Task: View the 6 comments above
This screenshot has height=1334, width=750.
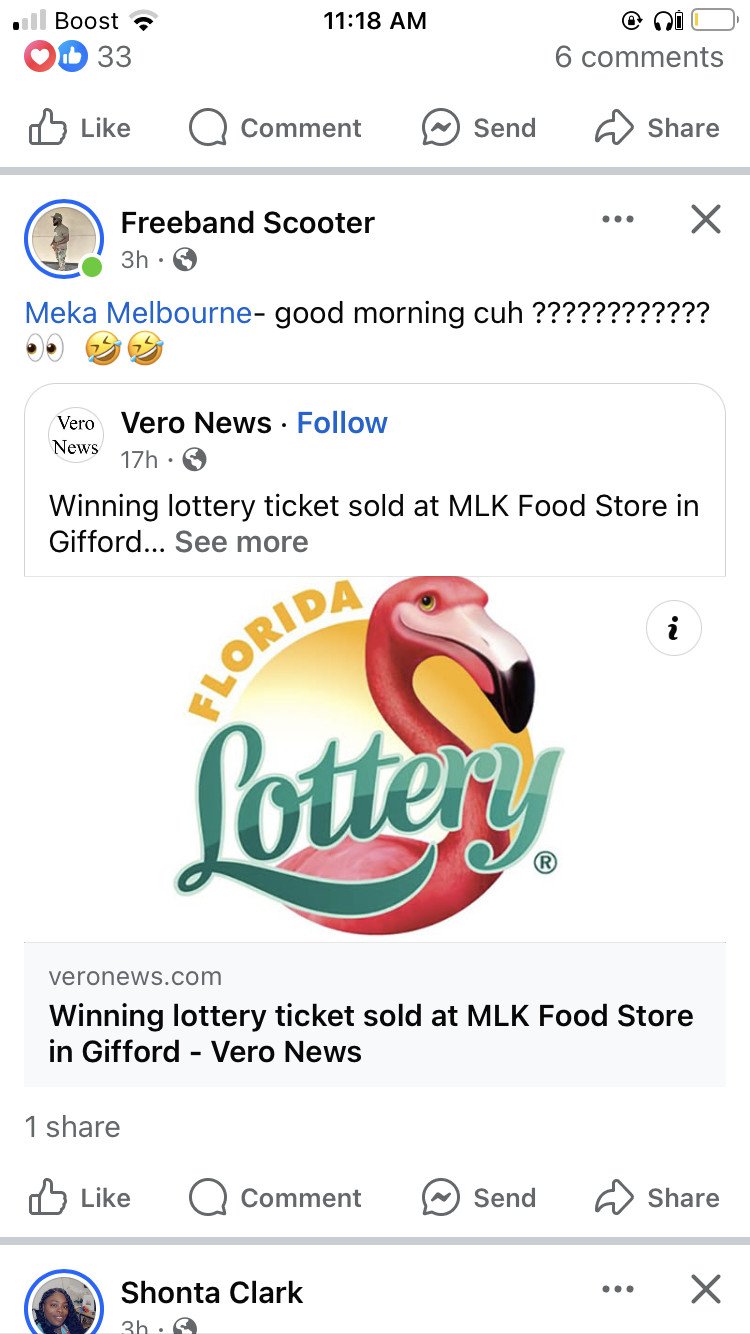Action: click(x=638, y=57)
